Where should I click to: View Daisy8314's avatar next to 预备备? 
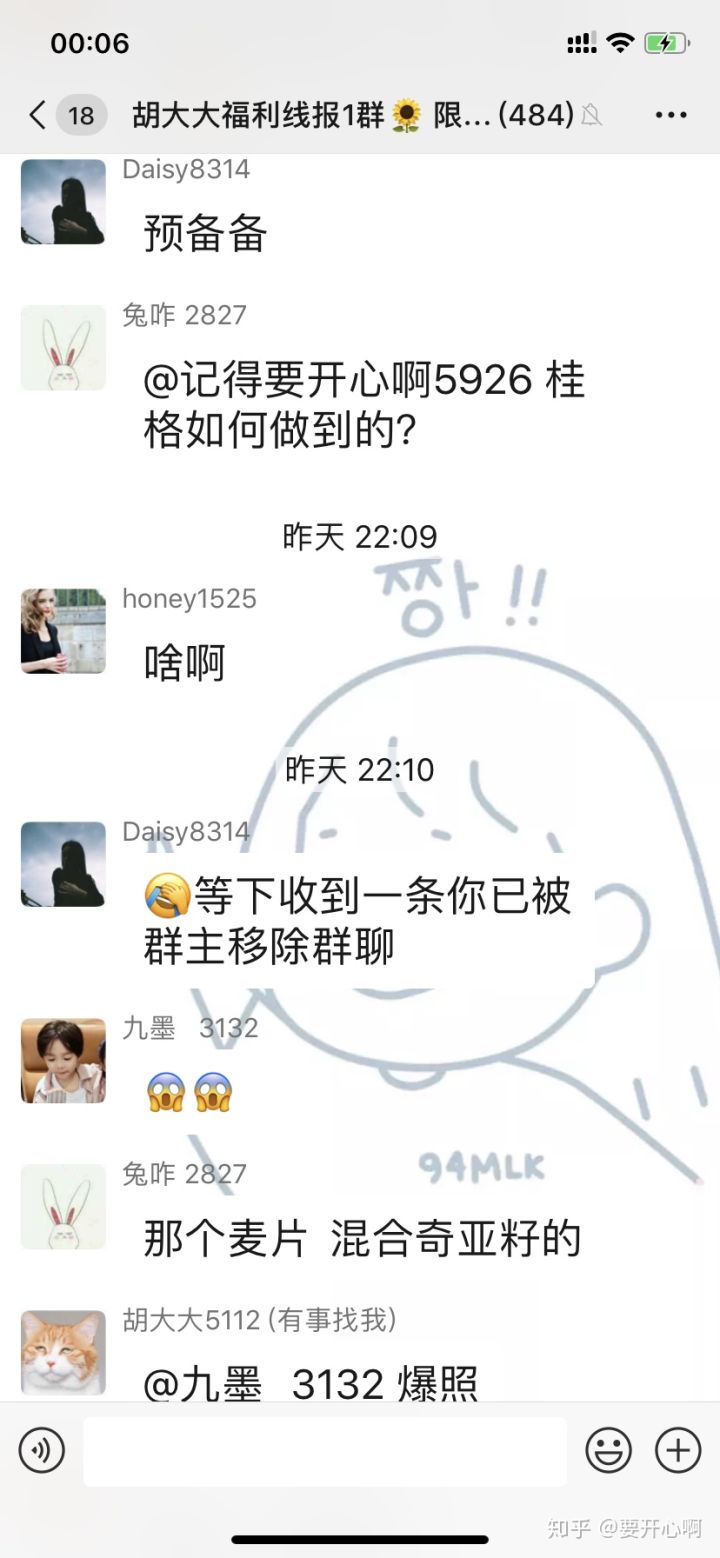tap(63, 202)
